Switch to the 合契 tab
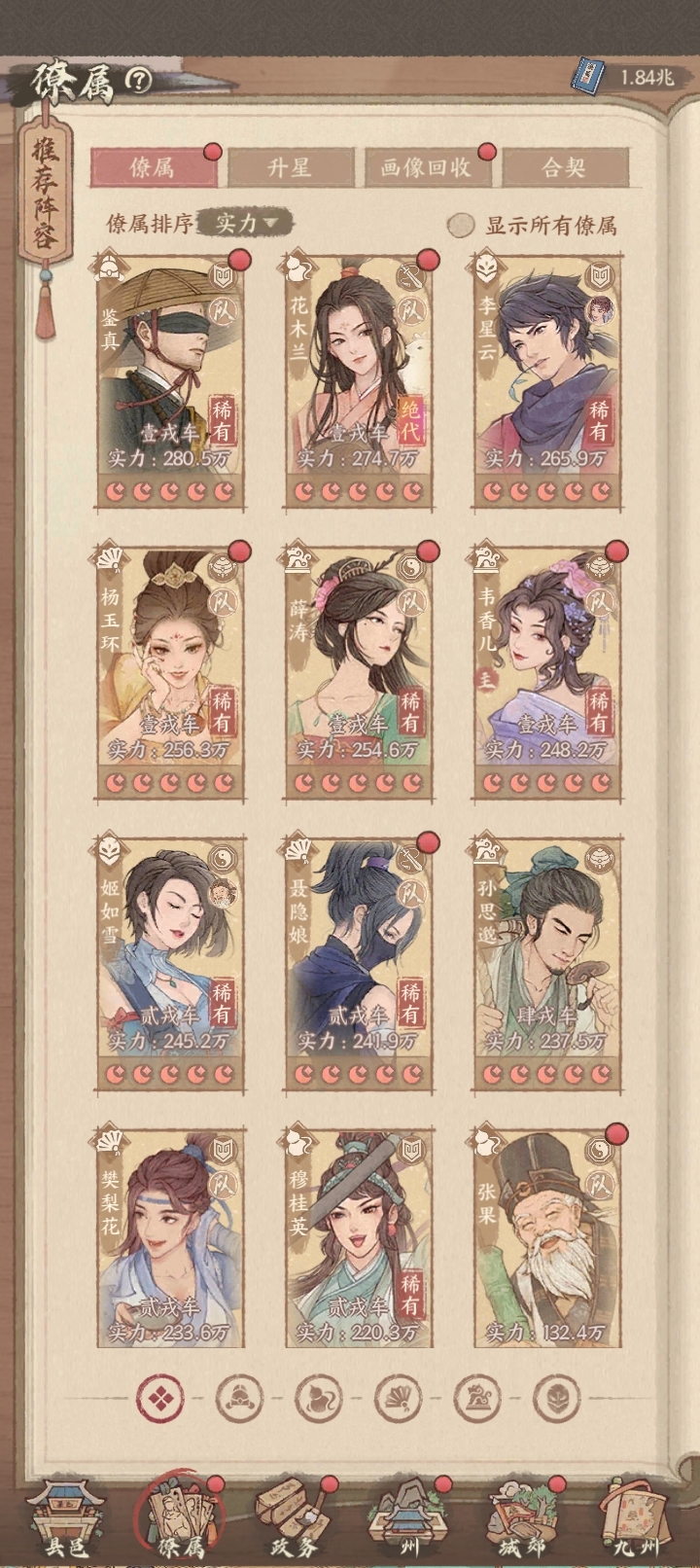Image resolution: width=700 pixels, height=1568 pixels. [564, 167]
